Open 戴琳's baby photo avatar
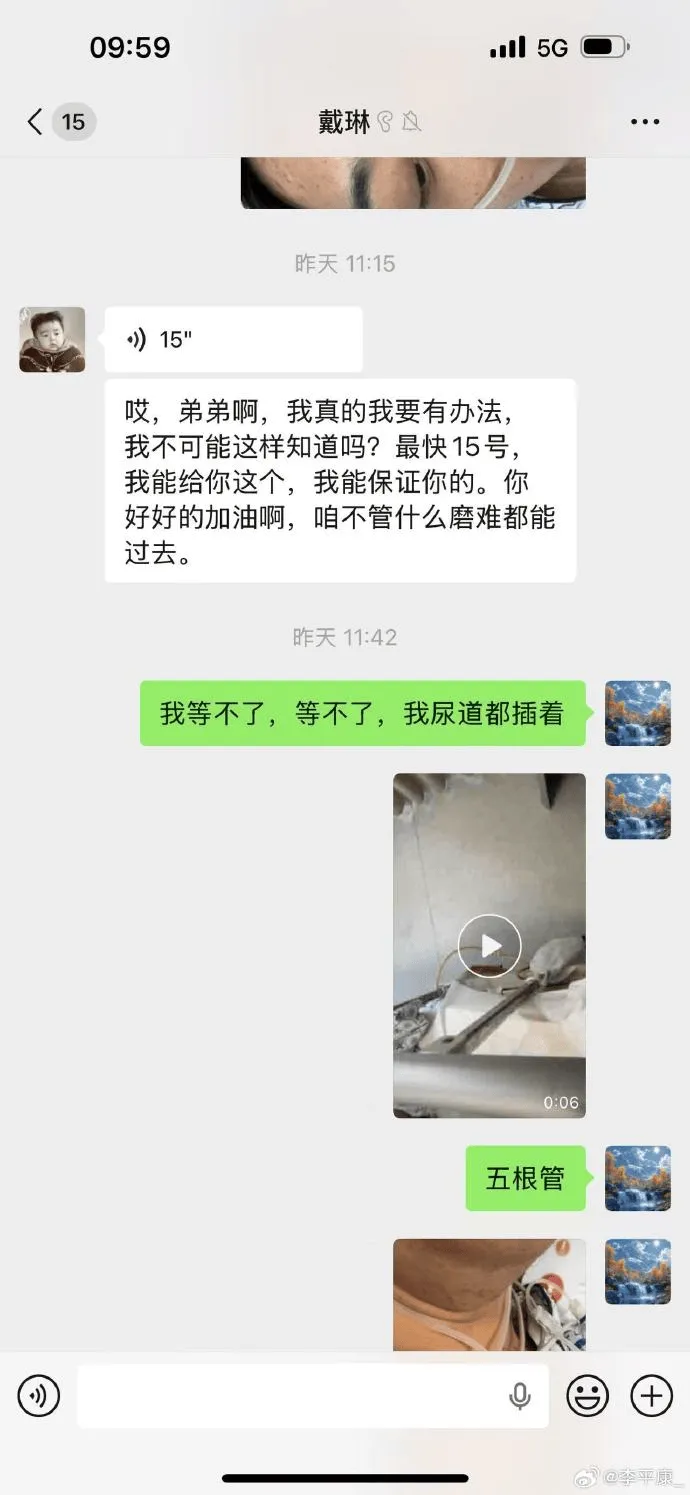Image resolution: width=690 pixels, height=1495 pixels. coord(52,340)
